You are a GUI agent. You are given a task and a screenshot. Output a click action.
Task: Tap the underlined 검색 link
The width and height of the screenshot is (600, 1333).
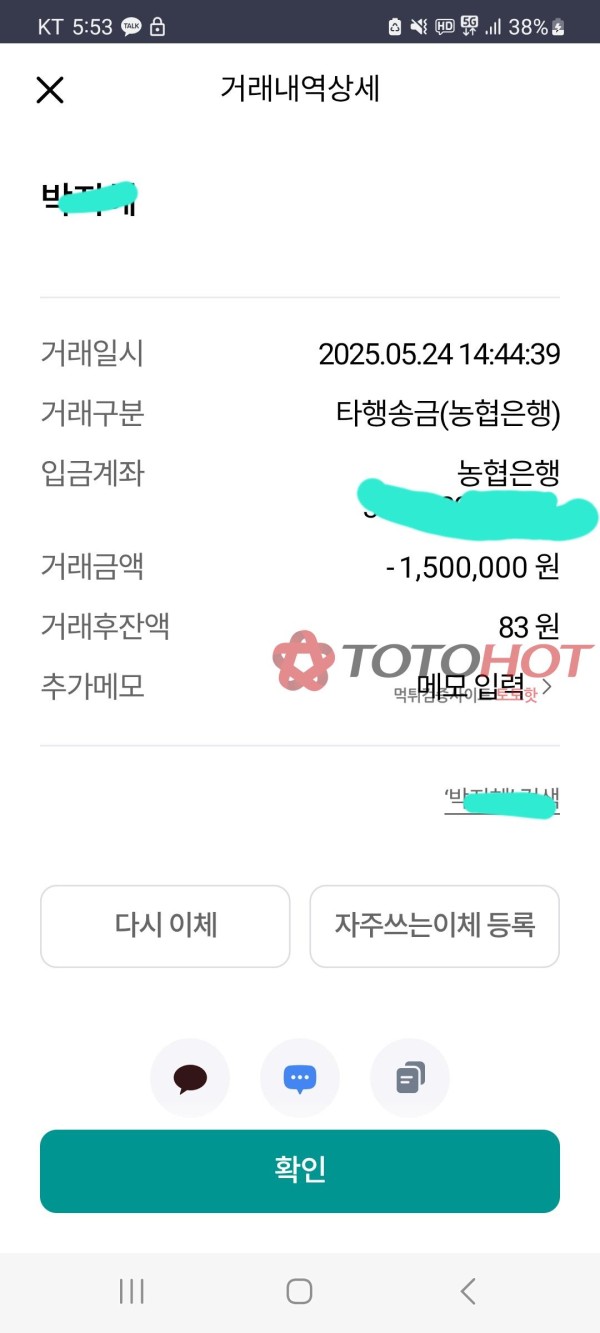click(x=503, y=799)
